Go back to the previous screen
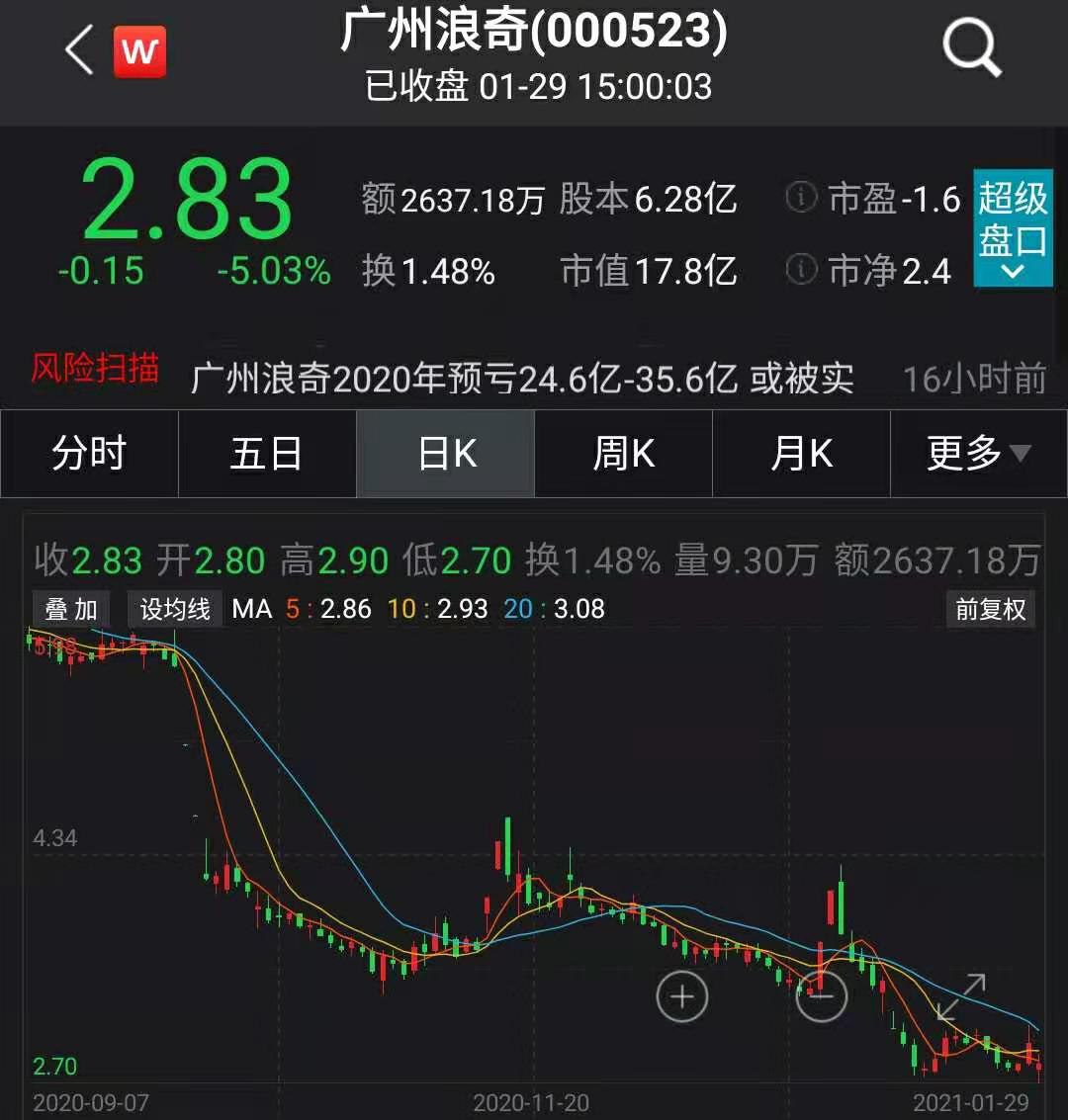The width and height of the screenshot is (1068, 1120). coord(79,49)
